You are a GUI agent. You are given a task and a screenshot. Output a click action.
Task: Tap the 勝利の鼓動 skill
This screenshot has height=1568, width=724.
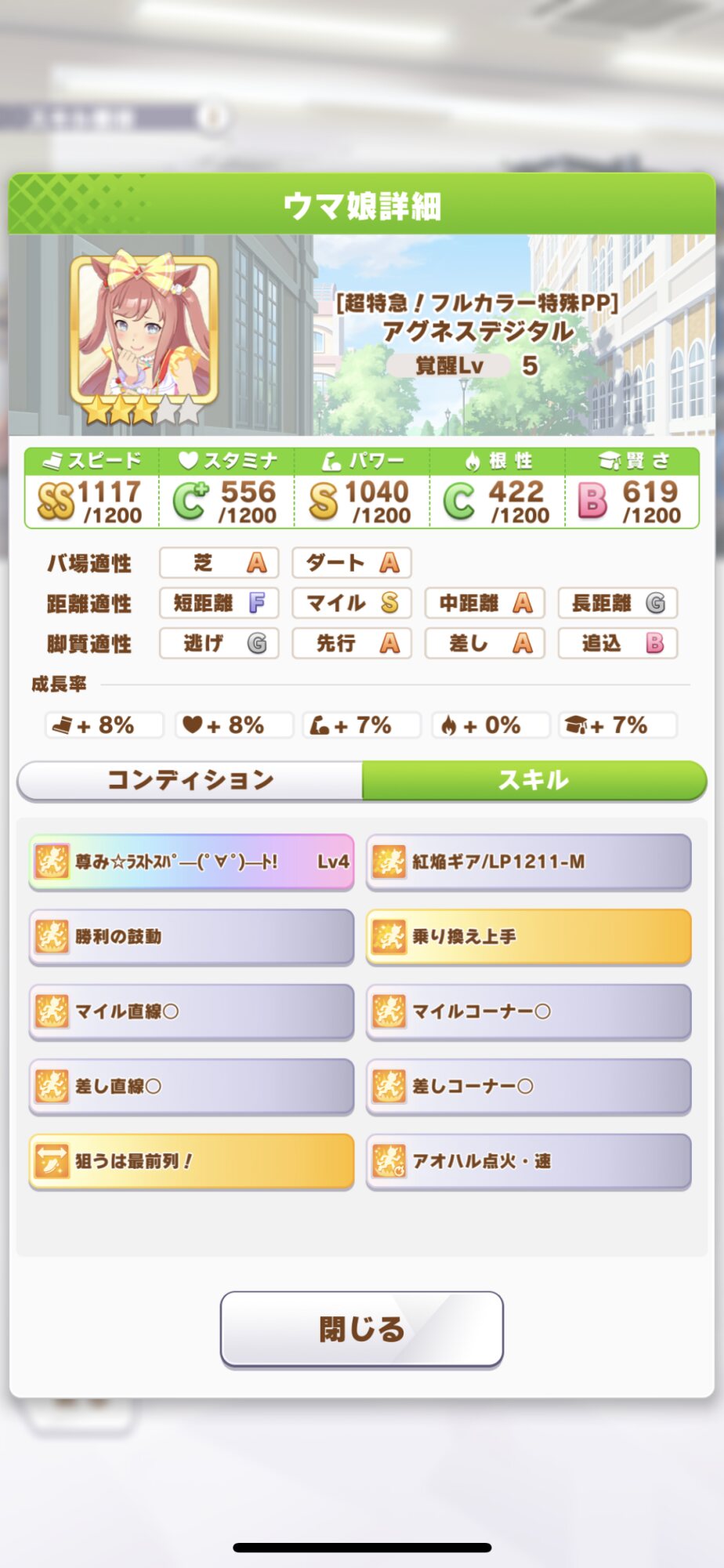[x=191, y=936]
